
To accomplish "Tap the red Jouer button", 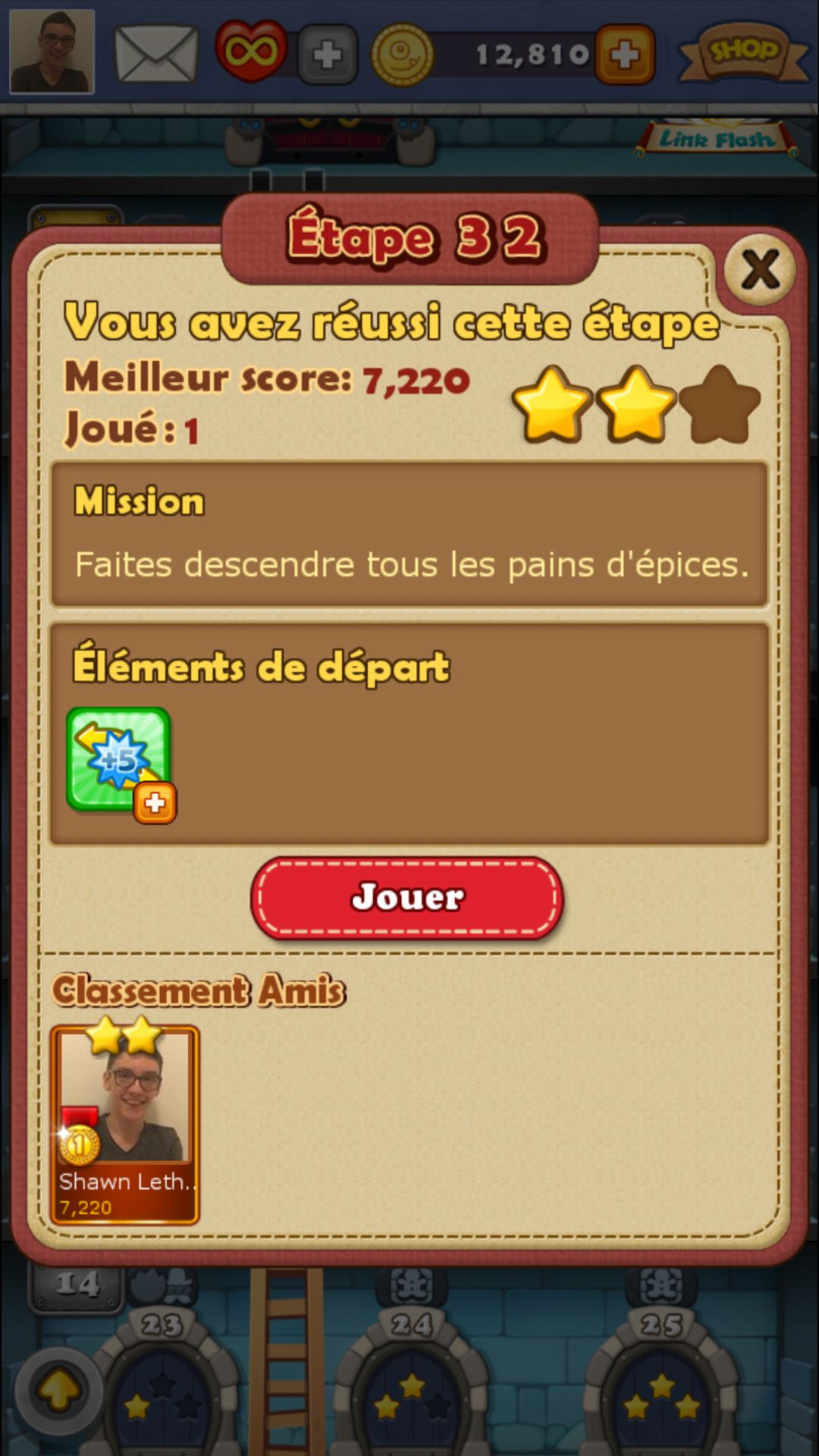I will (x=407, y=898).
